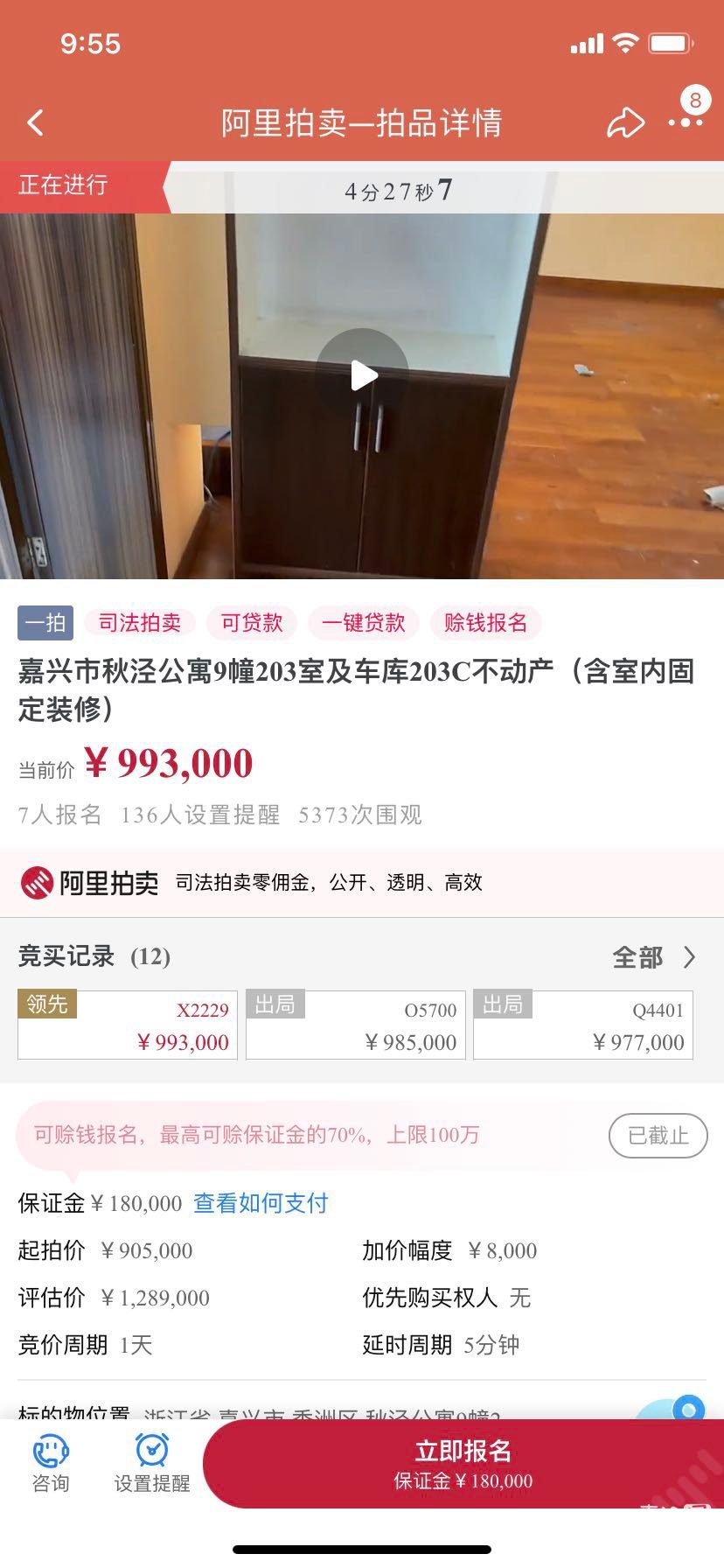Viewport: 724px width, 1568px height.
Task: Open 咨询 customer service
Action: pyautogui.click(x=51, y=1463)
